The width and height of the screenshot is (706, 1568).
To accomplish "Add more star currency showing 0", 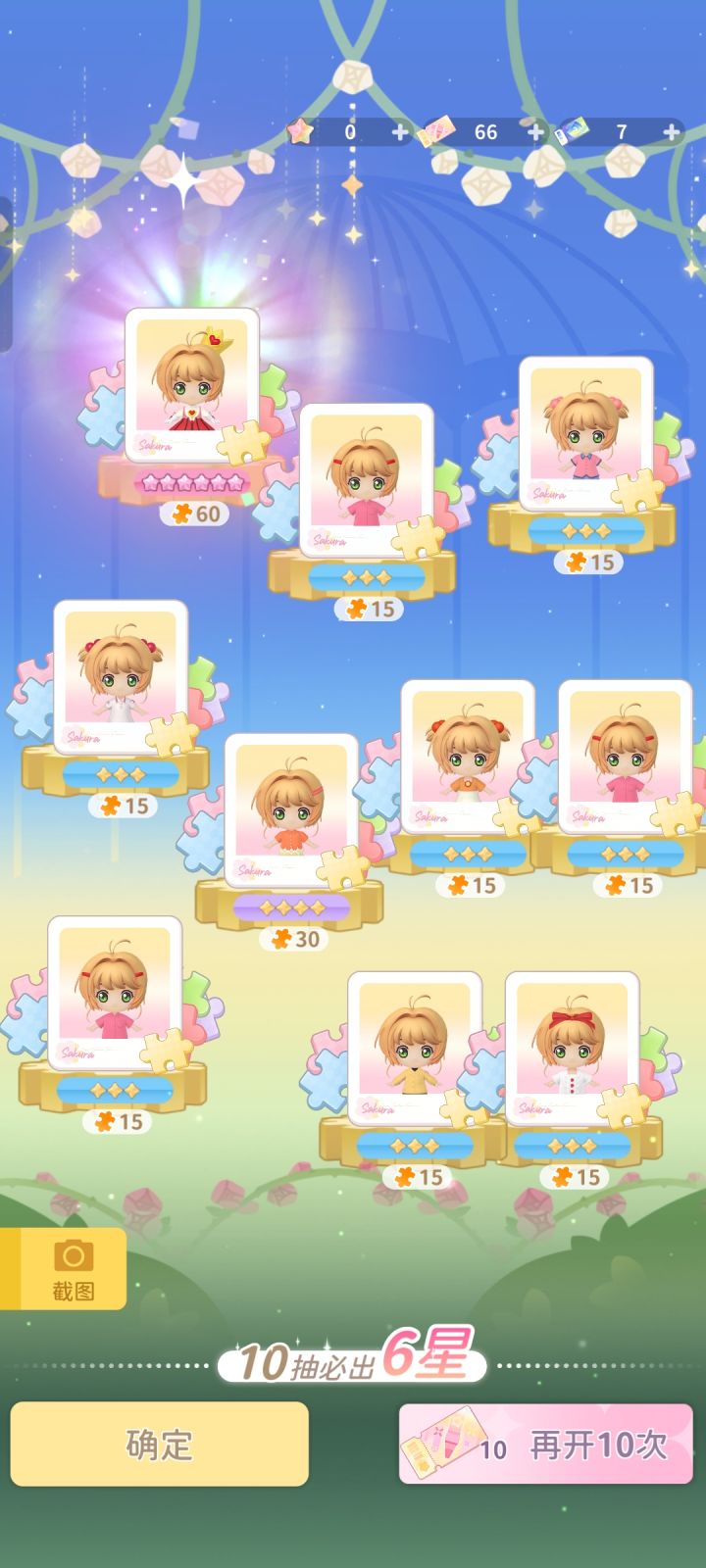I will (x=400, y=131).
